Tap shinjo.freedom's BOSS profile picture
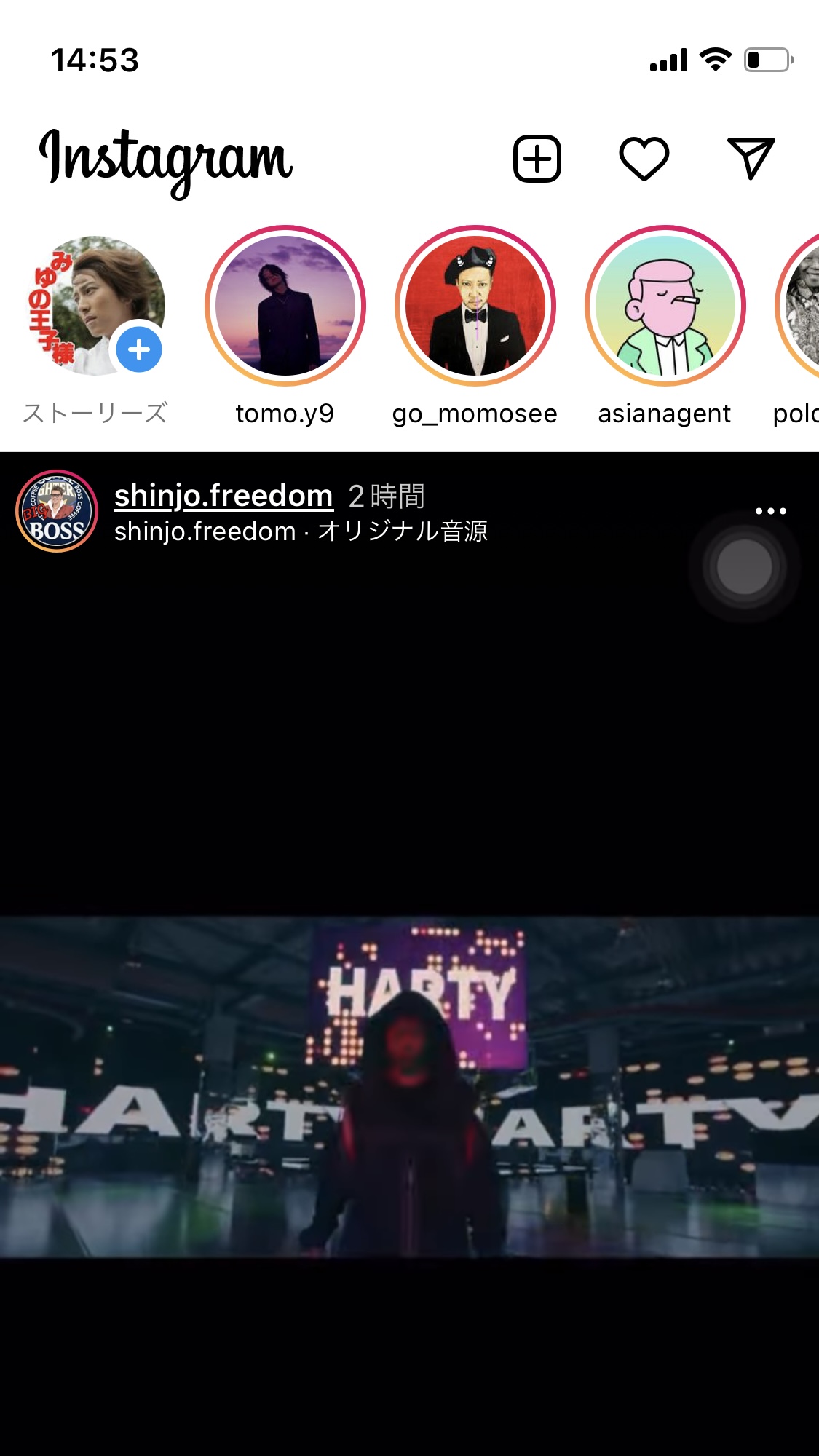This screenshot has width=819, height=1456. tap(57, 511)
